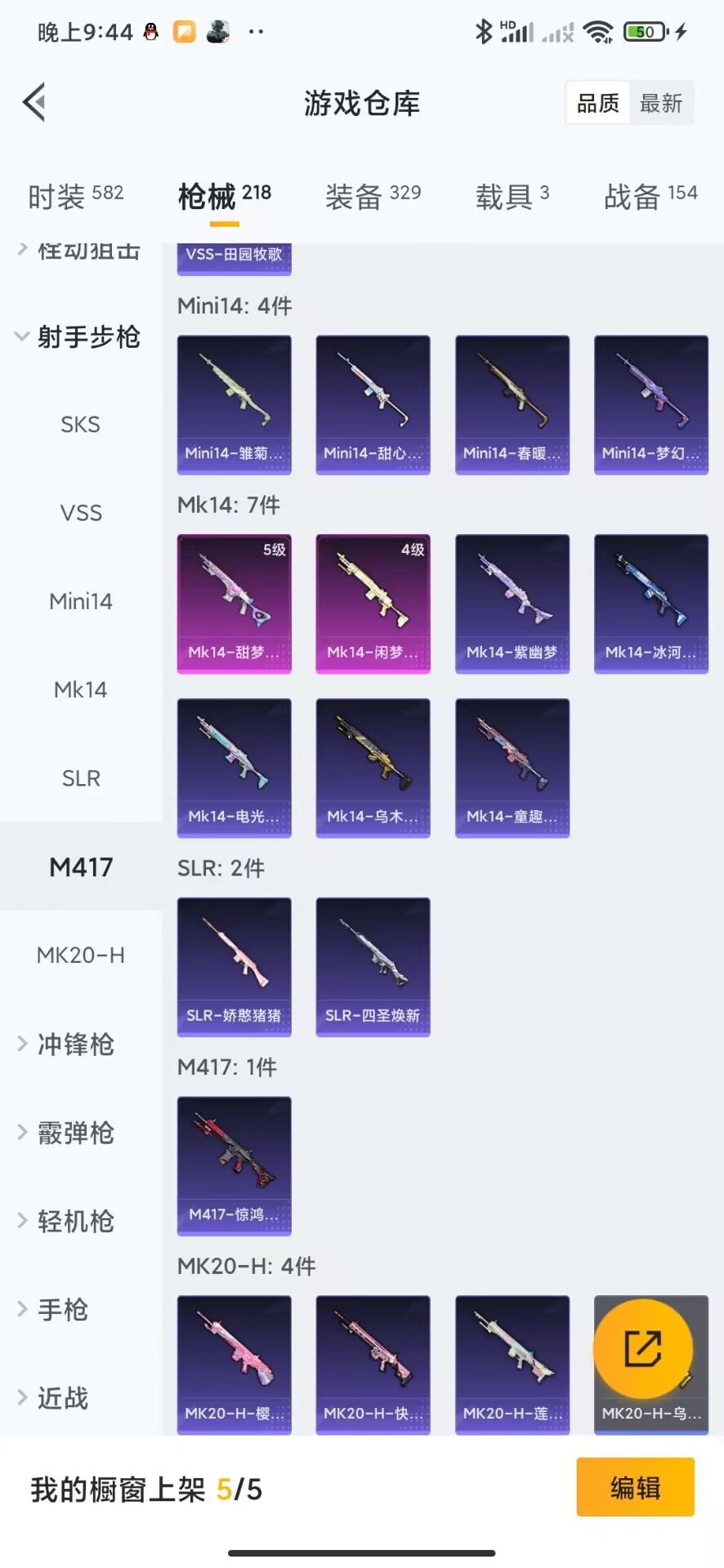
Task: Collapse the 射手步枪 category
Action: tap(78, 336)
